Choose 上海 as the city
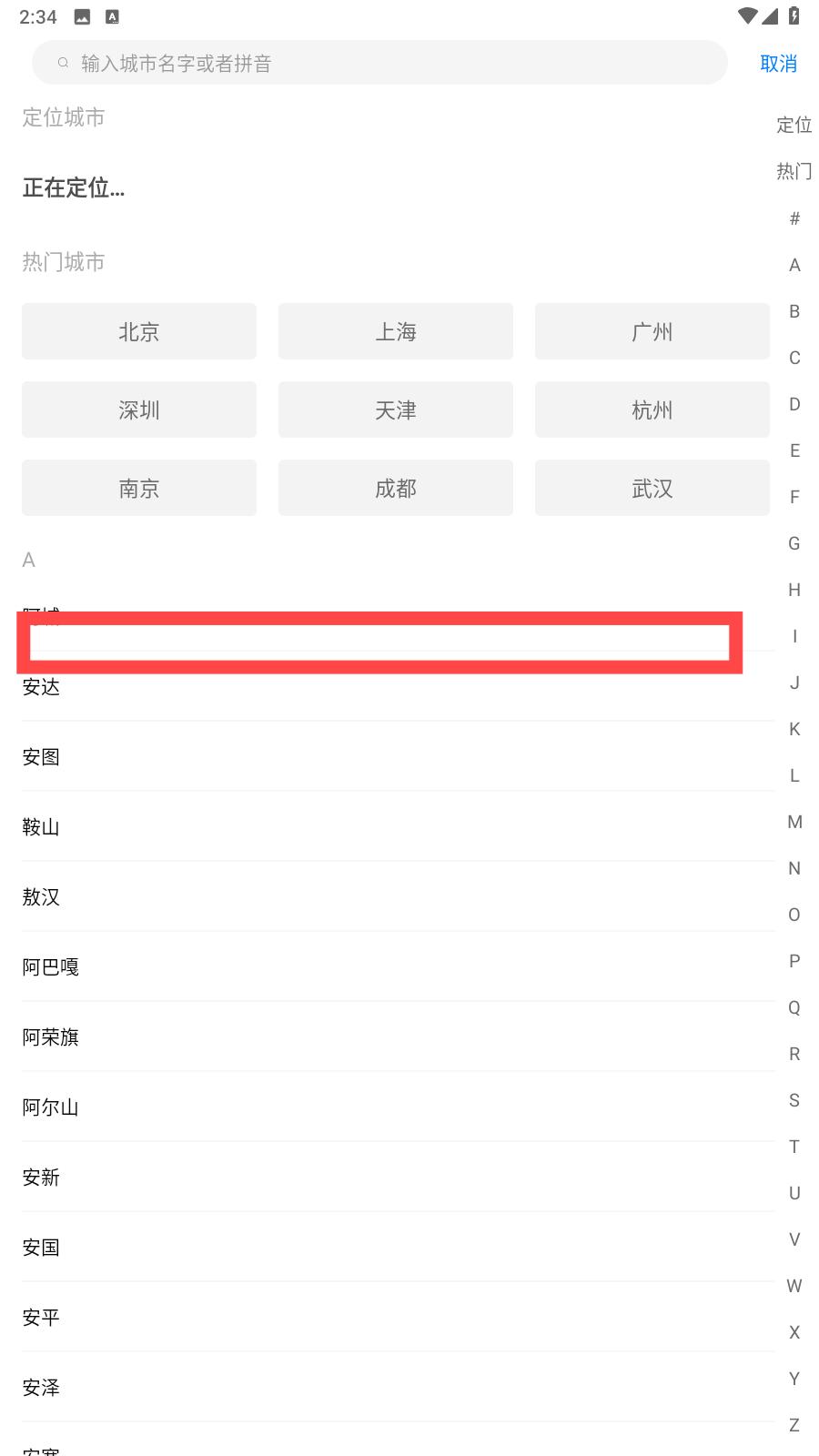This screenshot has width=819, height=1456. pyautogui.click(x=396, y=331)
